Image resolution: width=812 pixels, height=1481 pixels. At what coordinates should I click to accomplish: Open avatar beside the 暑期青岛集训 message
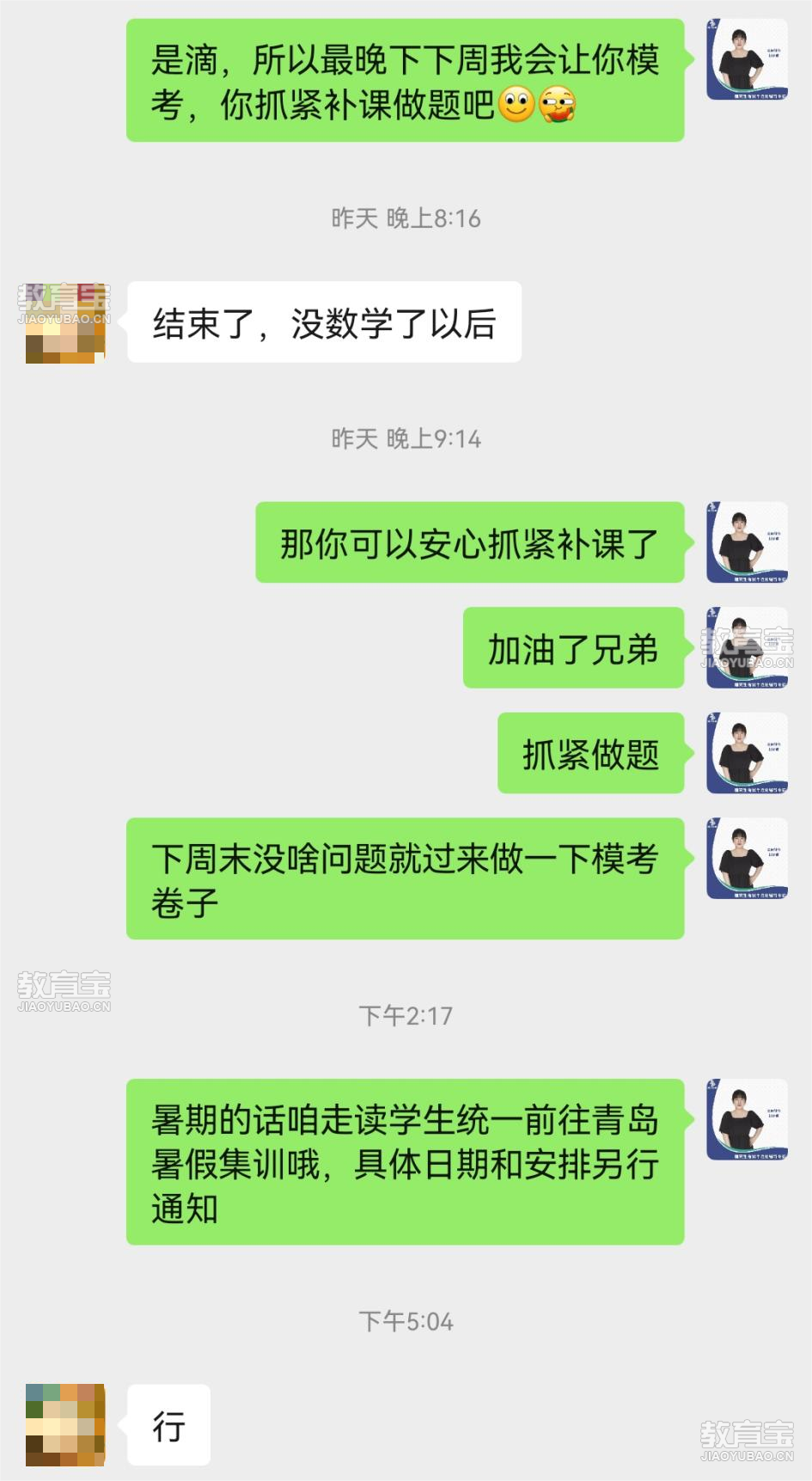[747, 1119]
